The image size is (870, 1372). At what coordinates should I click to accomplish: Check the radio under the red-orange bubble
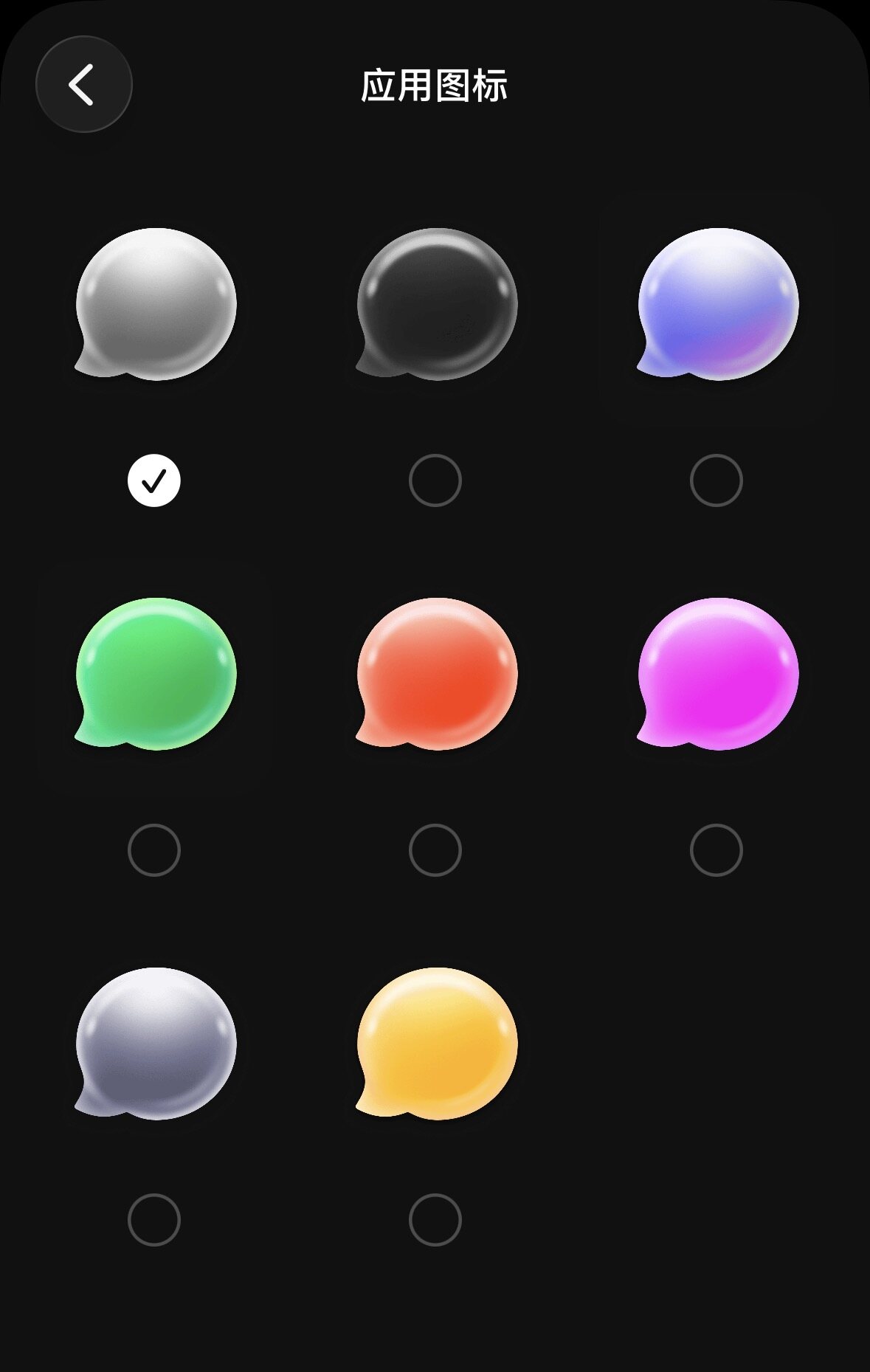[435, 850]
